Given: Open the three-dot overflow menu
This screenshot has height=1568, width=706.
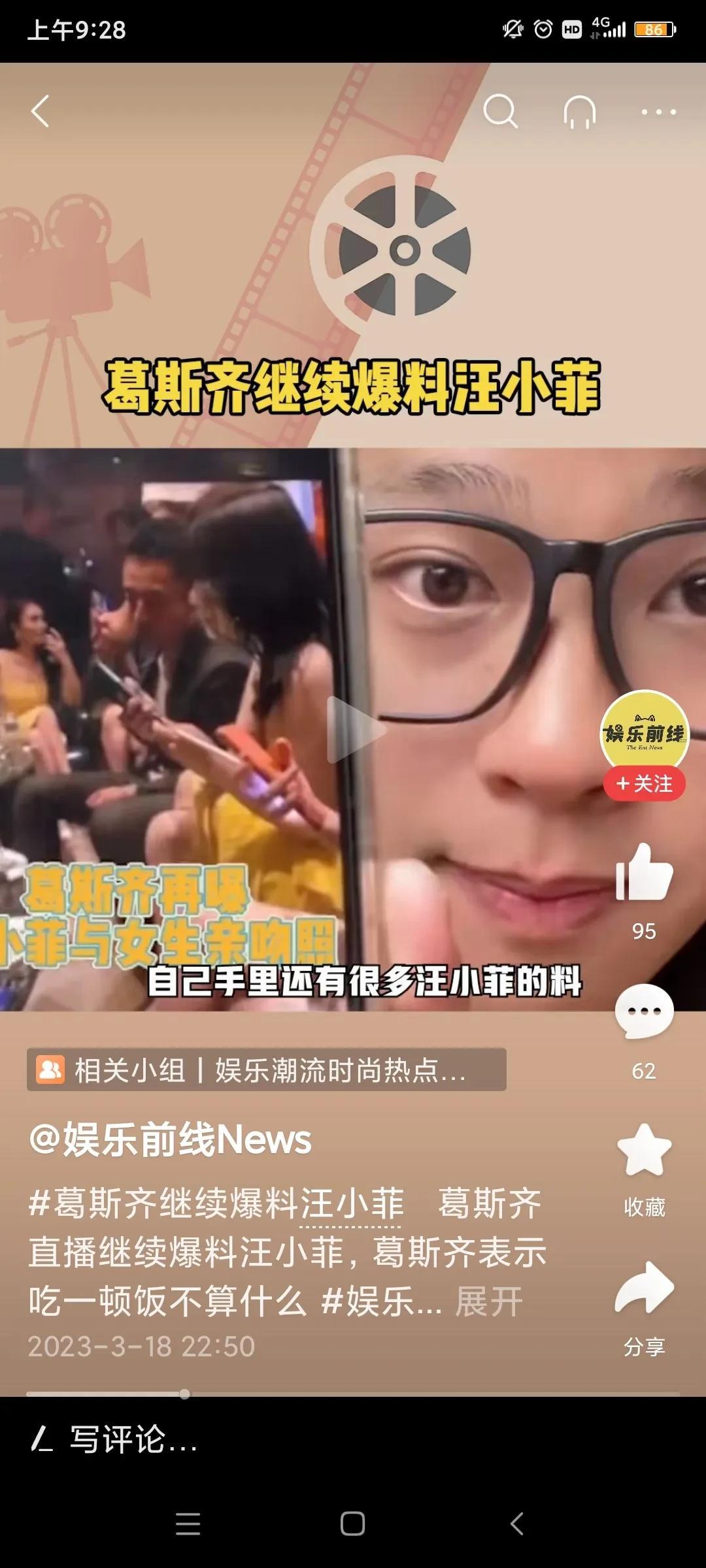Looking at the screenshot, I should point(658,112).
